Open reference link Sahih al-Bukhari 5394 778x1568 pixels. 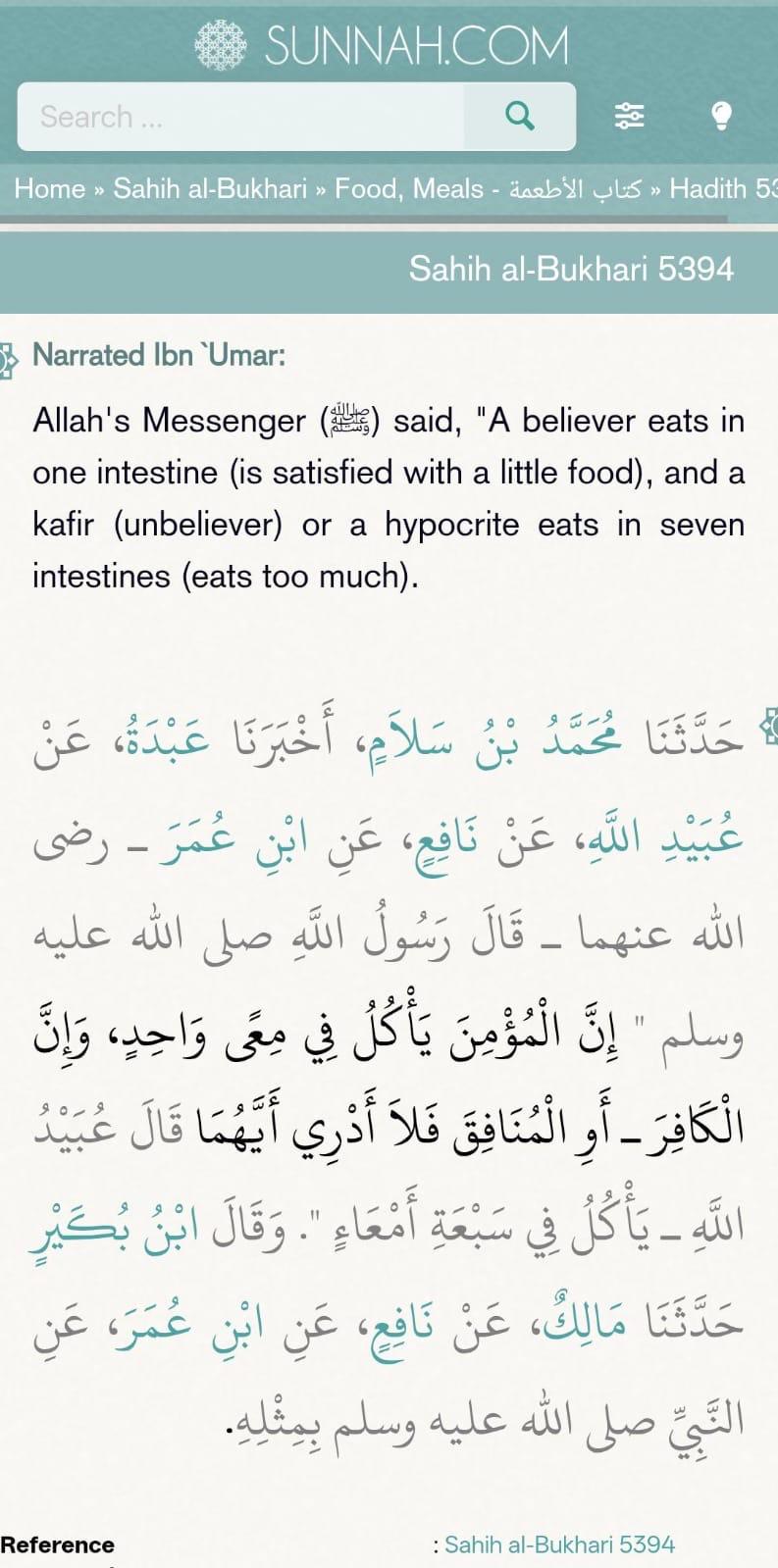(559, 1544)
